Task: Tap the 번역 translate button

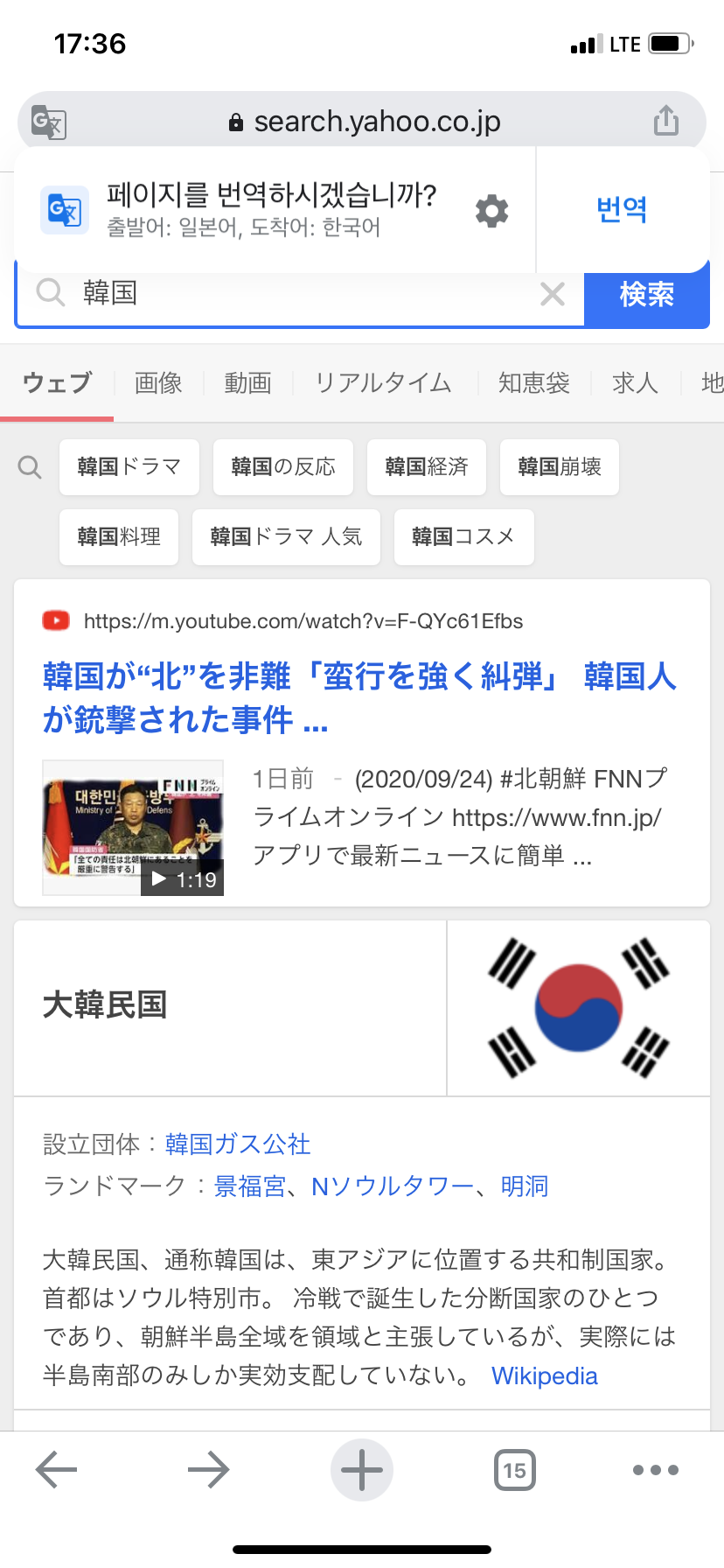Action: (x=622, y=210)
